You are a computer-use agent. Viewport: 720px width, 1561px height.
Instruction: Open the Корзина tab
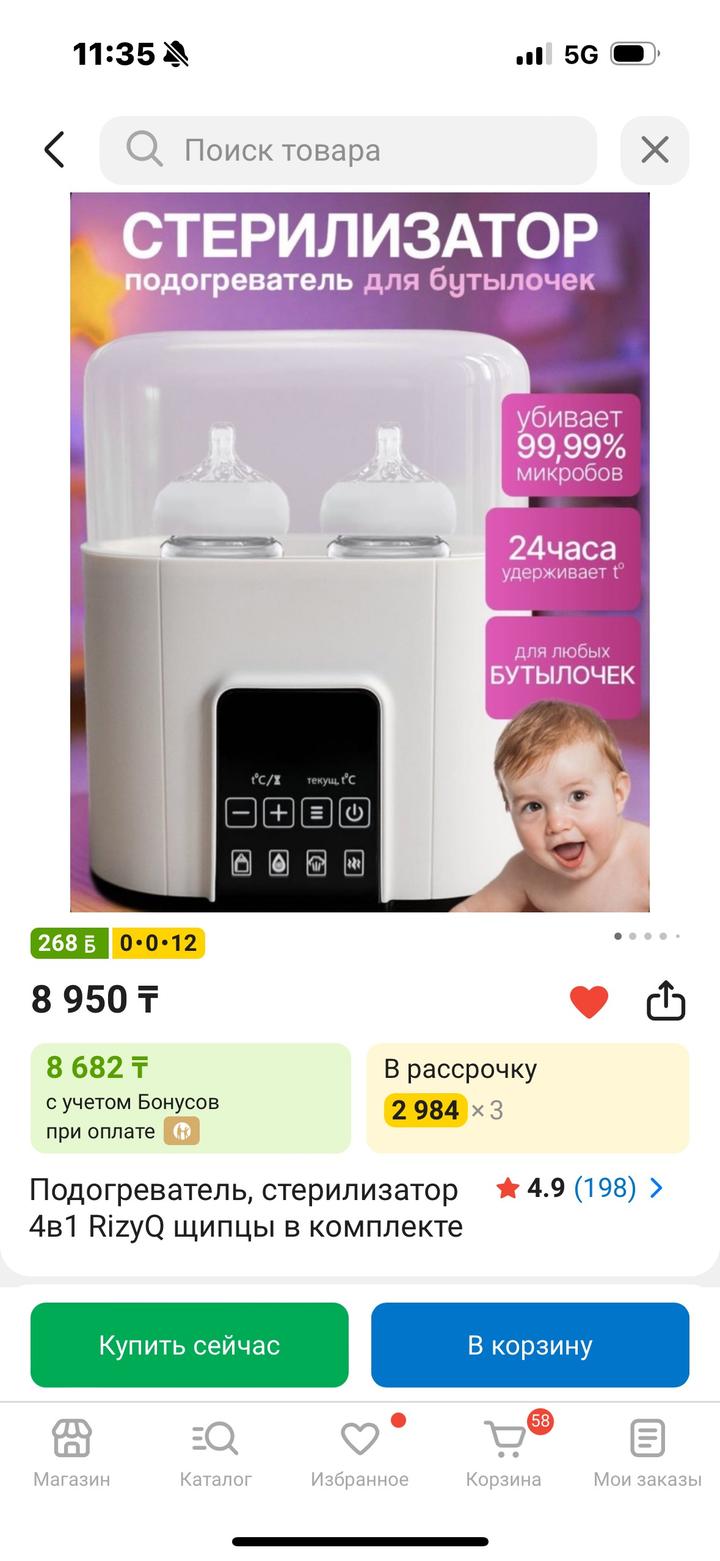[x=503, y=1453]
